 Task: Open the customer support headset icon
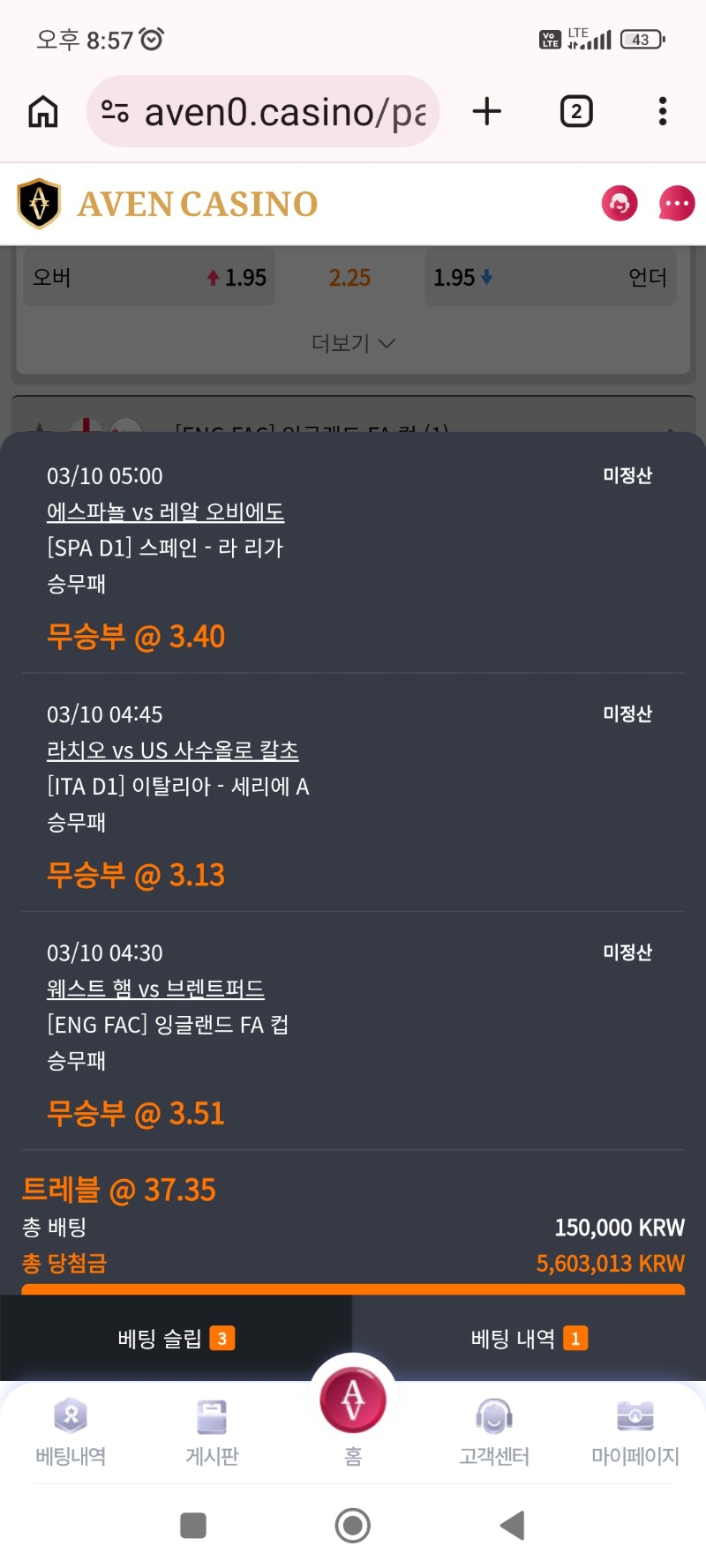coord(620,204)
